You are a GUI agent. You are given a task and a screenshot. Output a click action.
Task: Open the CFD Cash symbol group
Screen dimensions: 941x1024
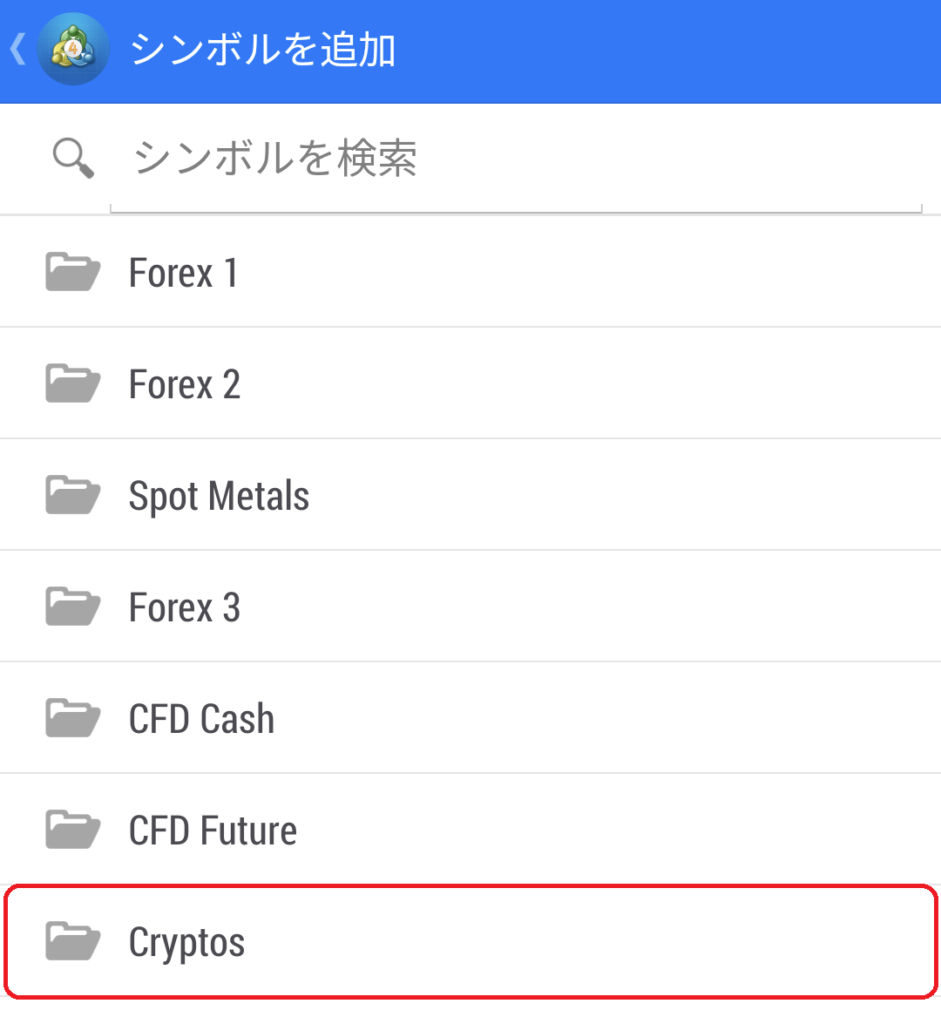(x=470, y=717)
